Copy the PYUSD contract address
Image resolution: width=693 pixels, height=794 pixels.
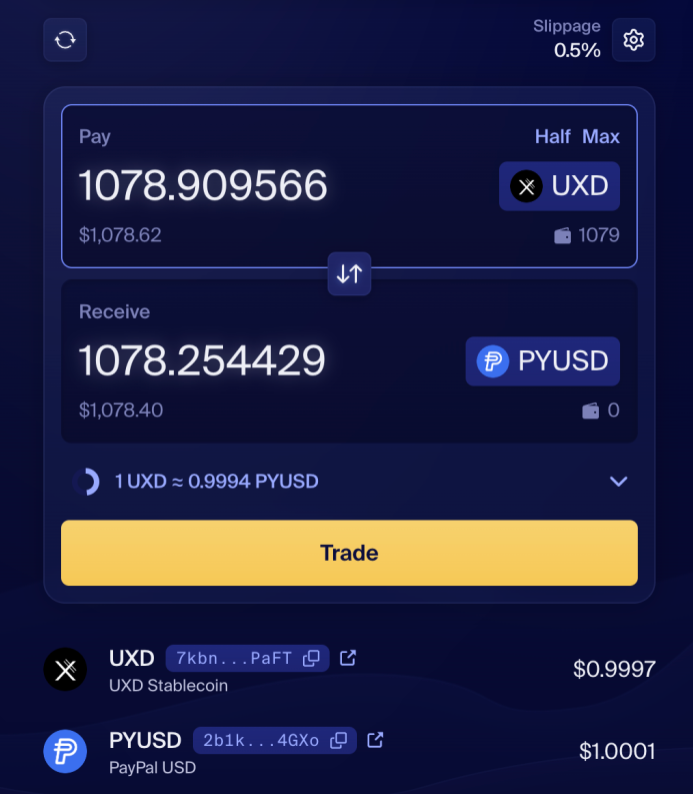[x=339, y=740]
